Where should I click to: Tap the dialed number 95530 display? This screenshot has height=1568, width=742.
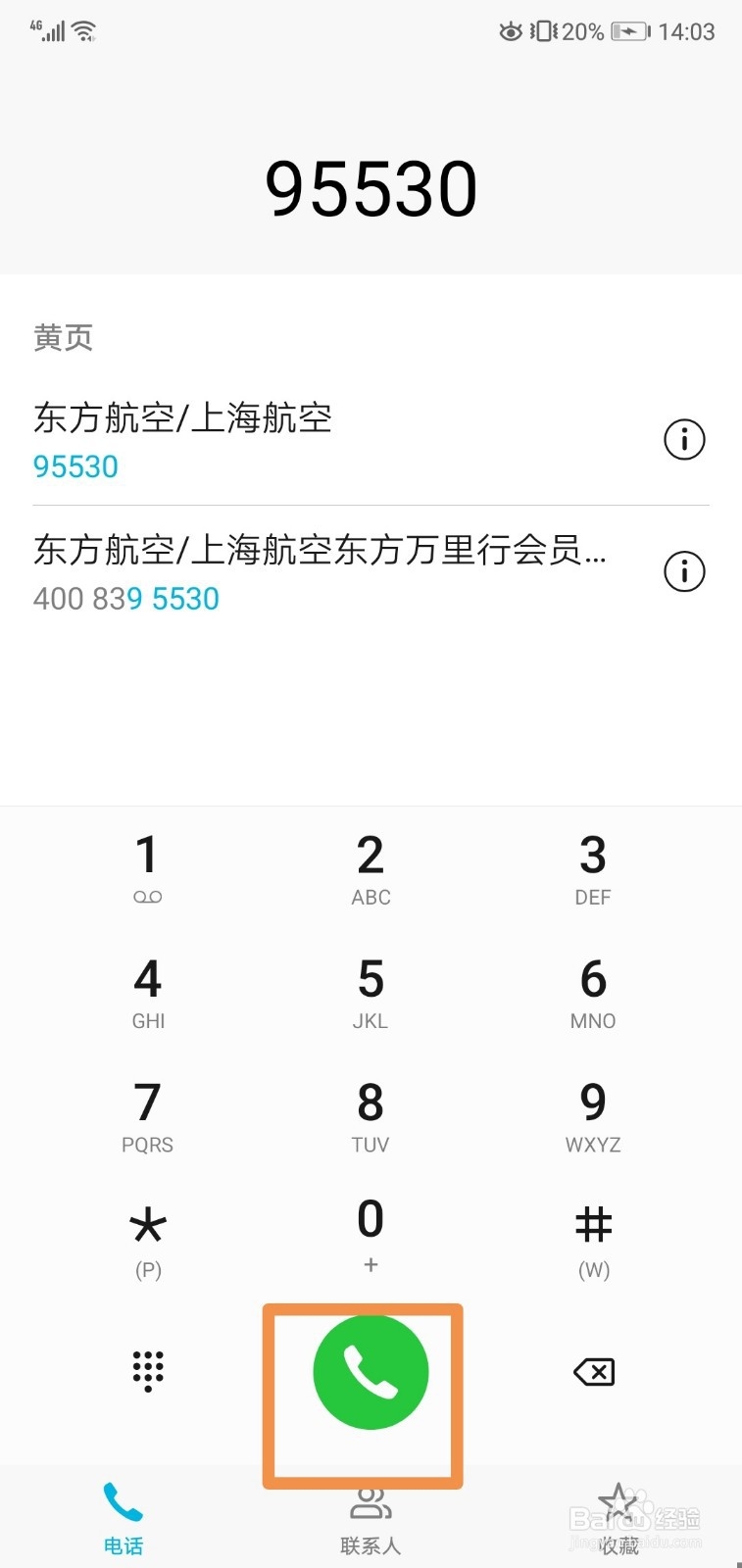(371, 186)
